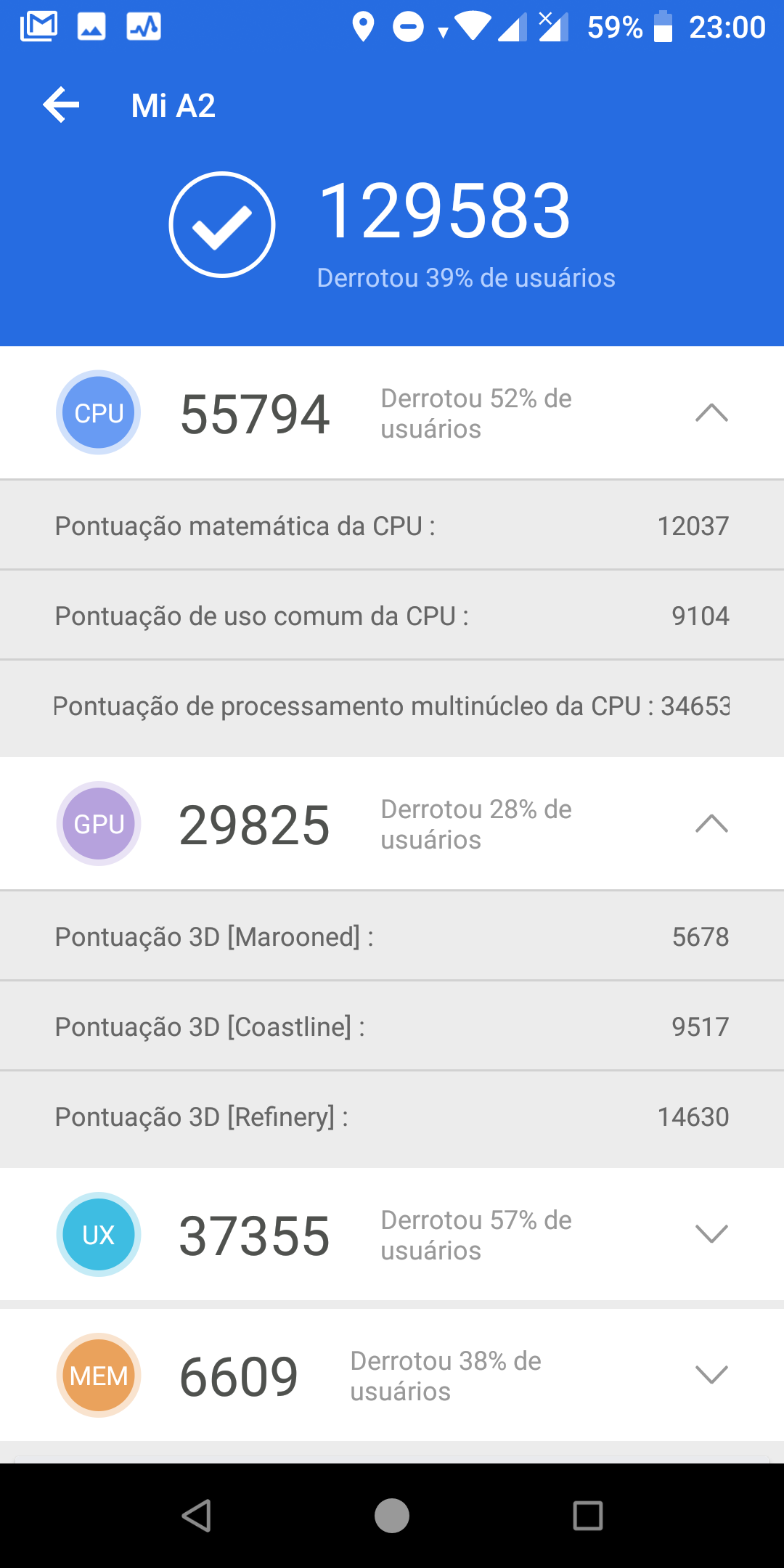
Task: Open the recent apps view
Action: point(588,1516)
